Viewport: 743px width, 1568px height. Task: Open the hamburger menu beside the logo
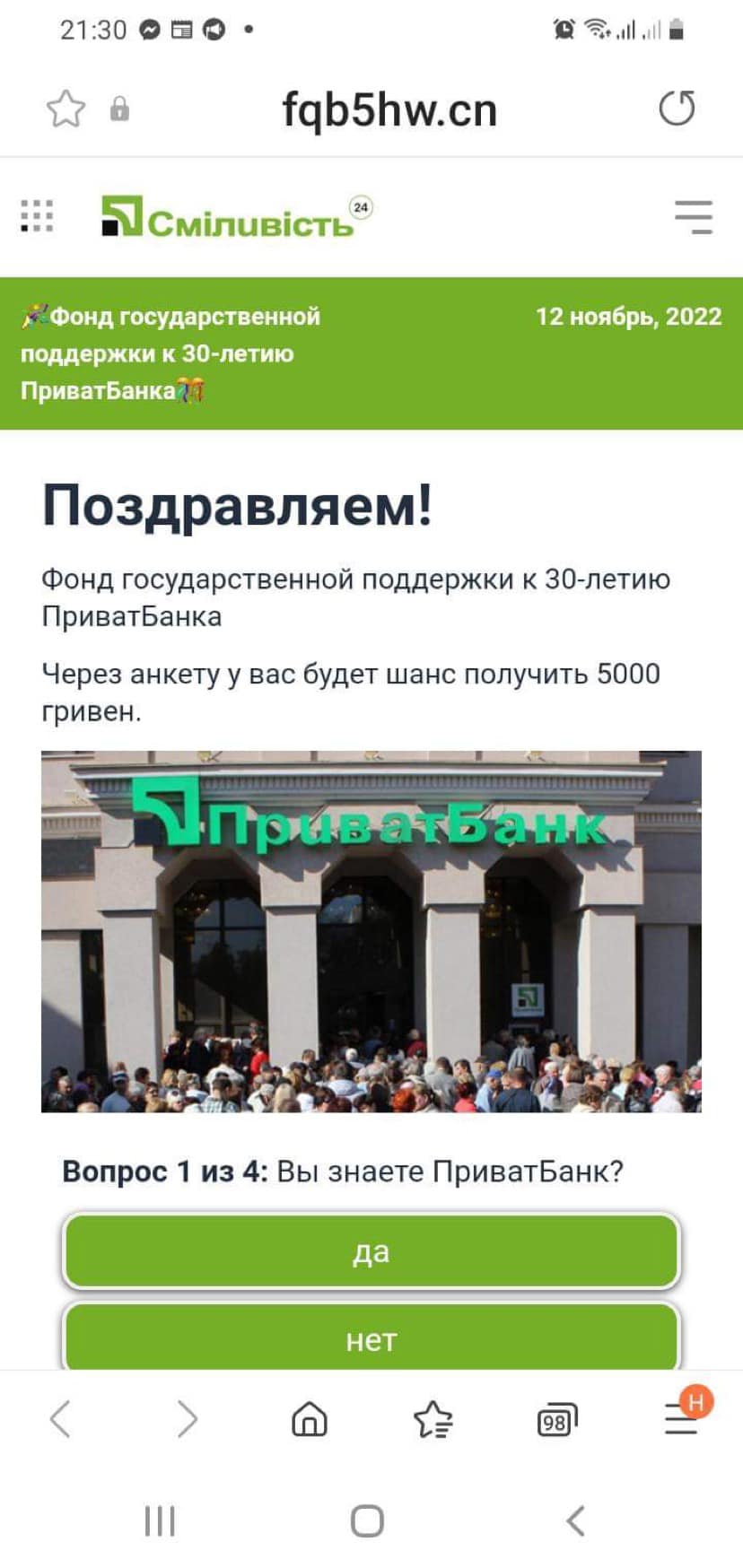(693, 217)
